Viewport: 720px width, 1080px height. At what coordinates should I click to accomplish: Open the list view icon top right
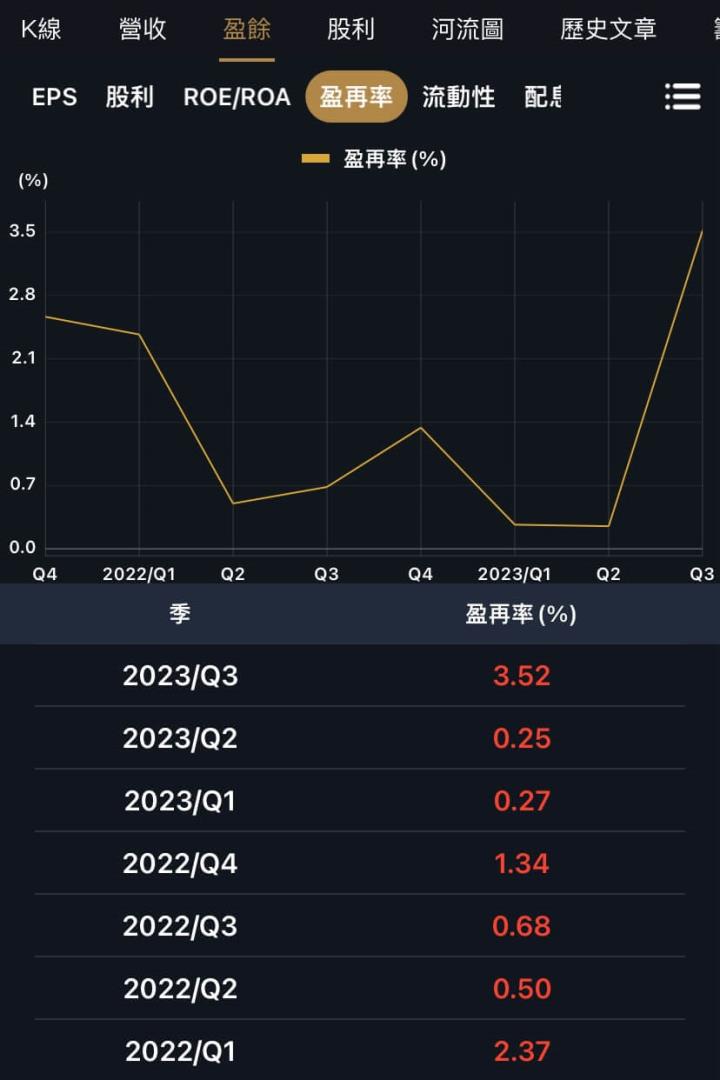point(683,96)
